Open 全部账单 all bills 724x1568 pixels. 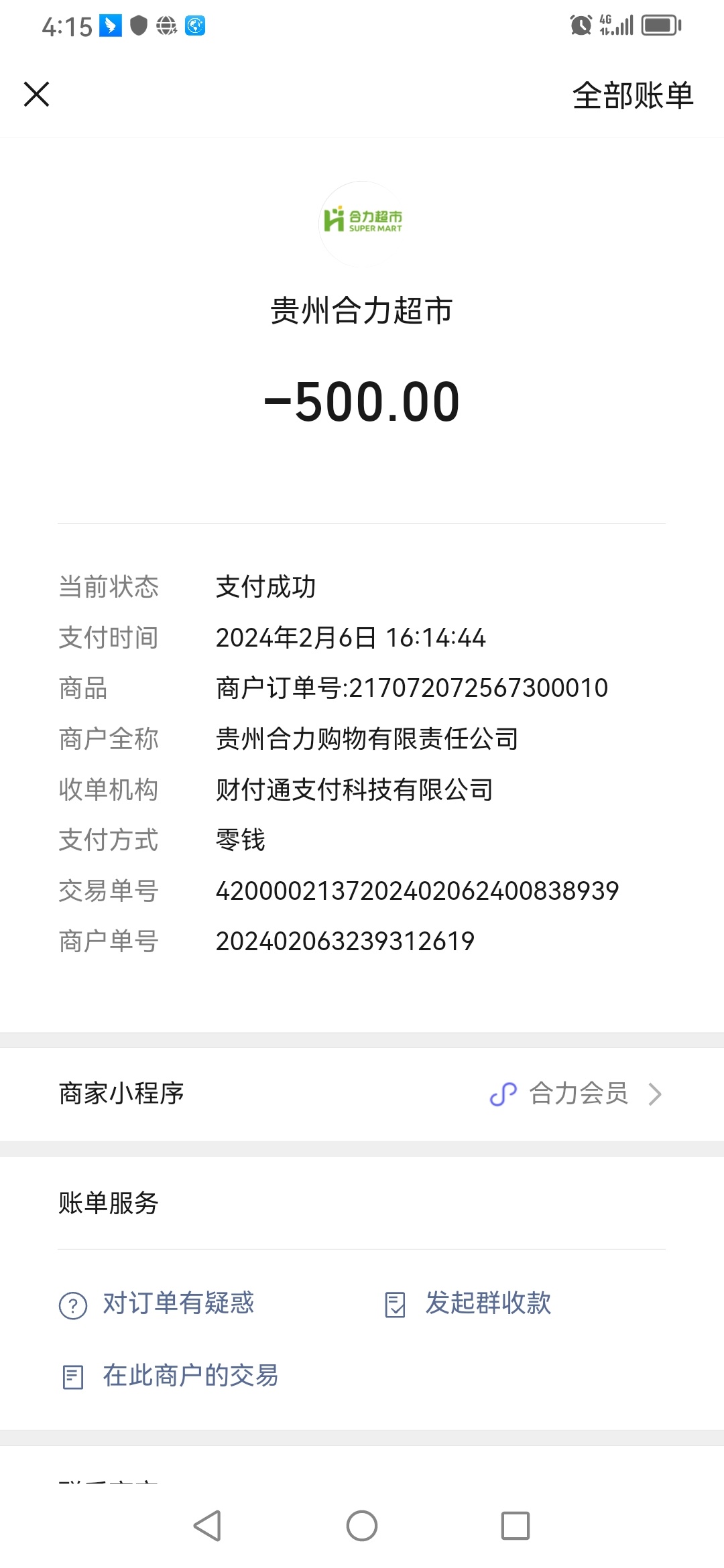(x=632, y=95)
